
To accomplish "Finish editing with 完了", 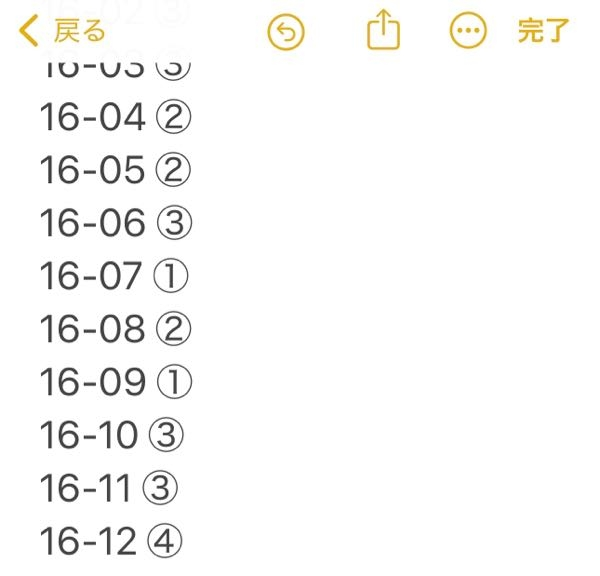I will pos(543,31).
